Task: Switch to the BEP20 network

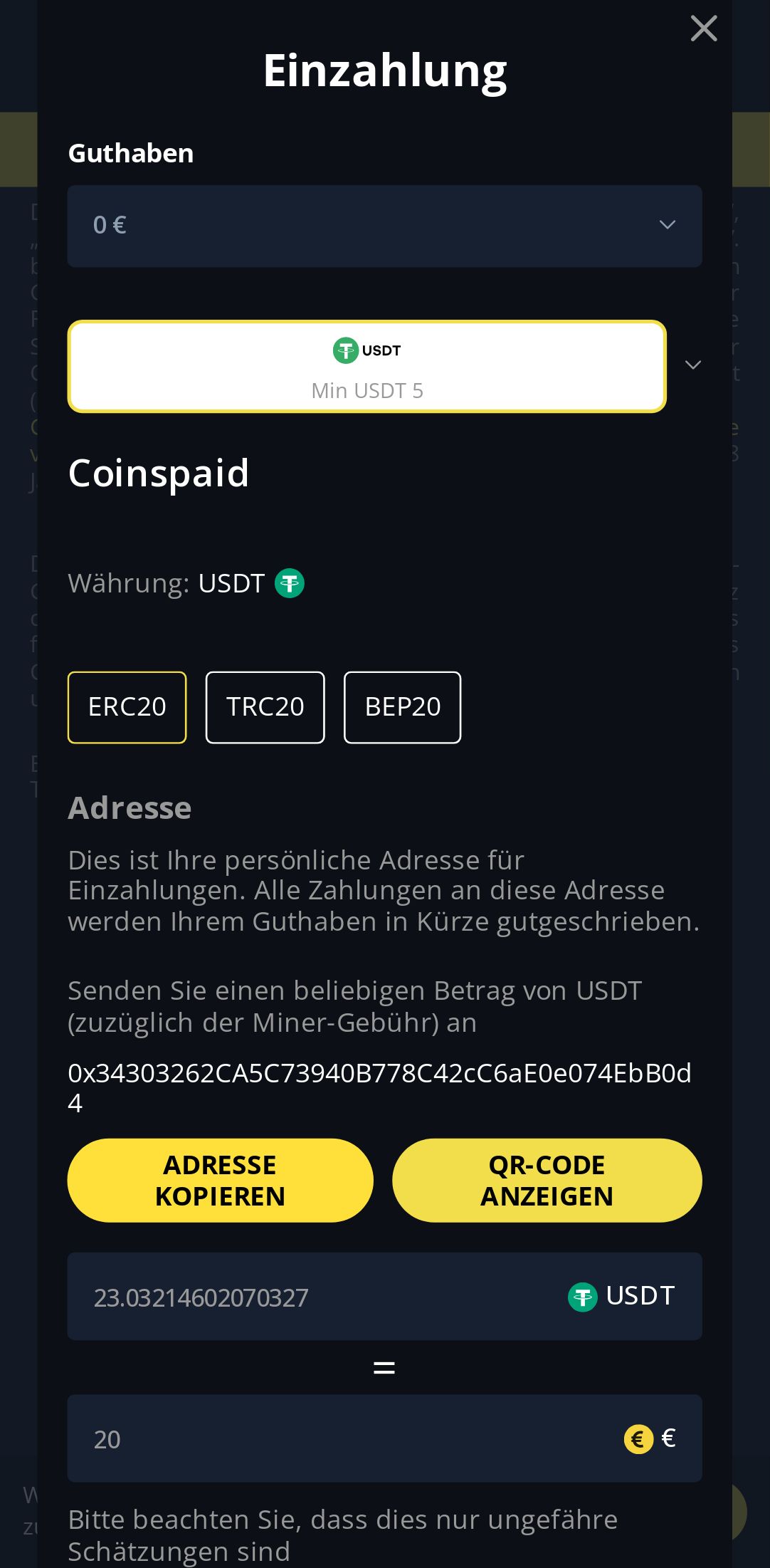Action: pos(402,707)
